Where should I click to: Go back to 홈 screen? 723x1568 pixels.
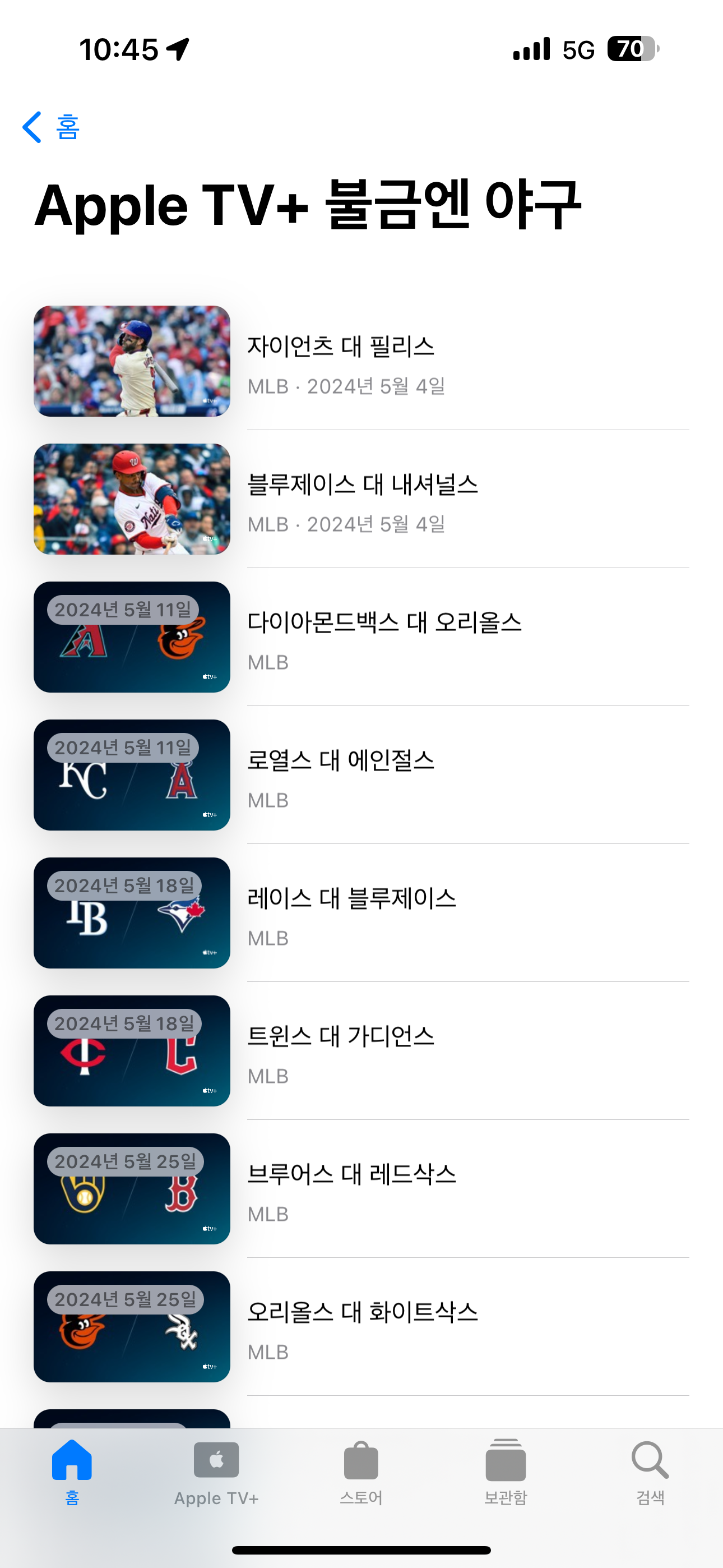[x=51, y=127]
